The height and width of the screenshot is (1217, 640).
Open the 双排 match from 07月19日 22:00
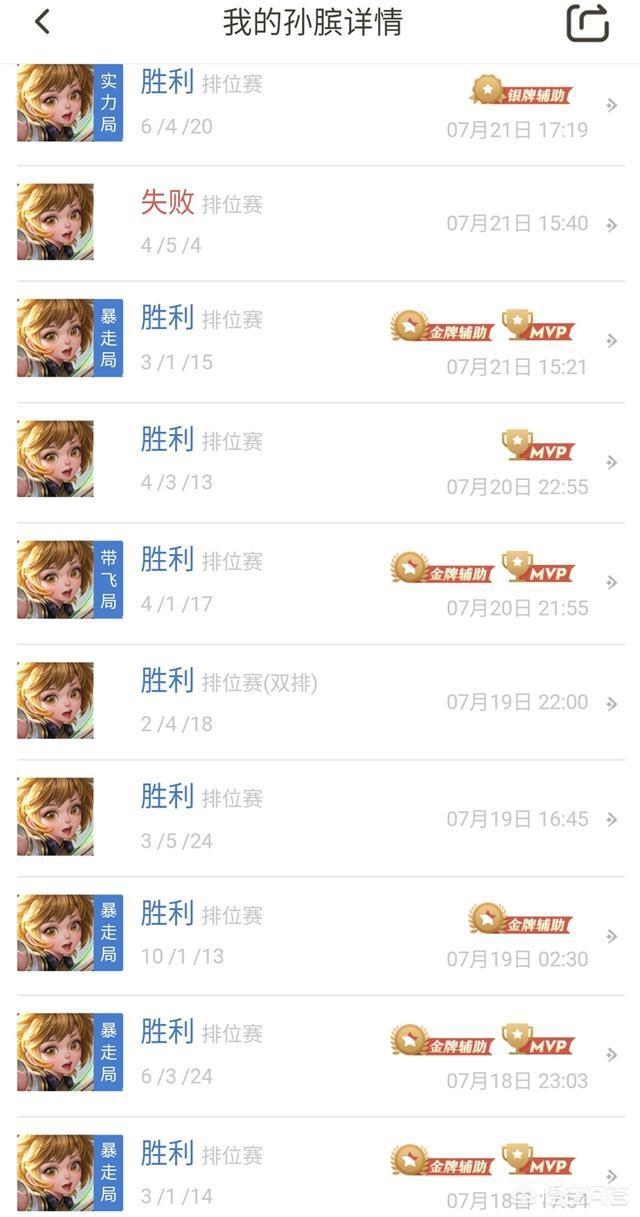click(x=320, y=702)
